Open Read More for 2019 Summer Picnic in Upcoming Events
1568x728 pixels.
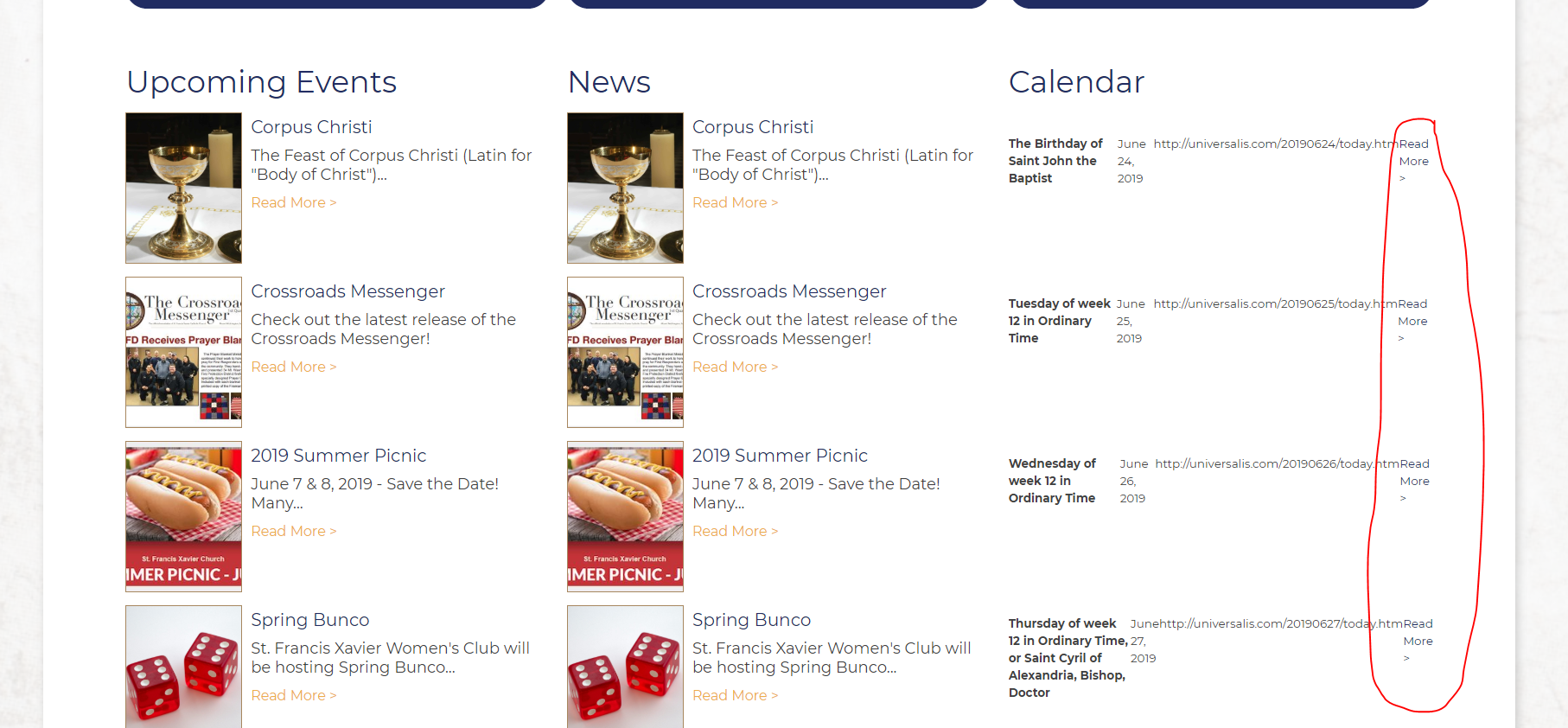[293, 531]
